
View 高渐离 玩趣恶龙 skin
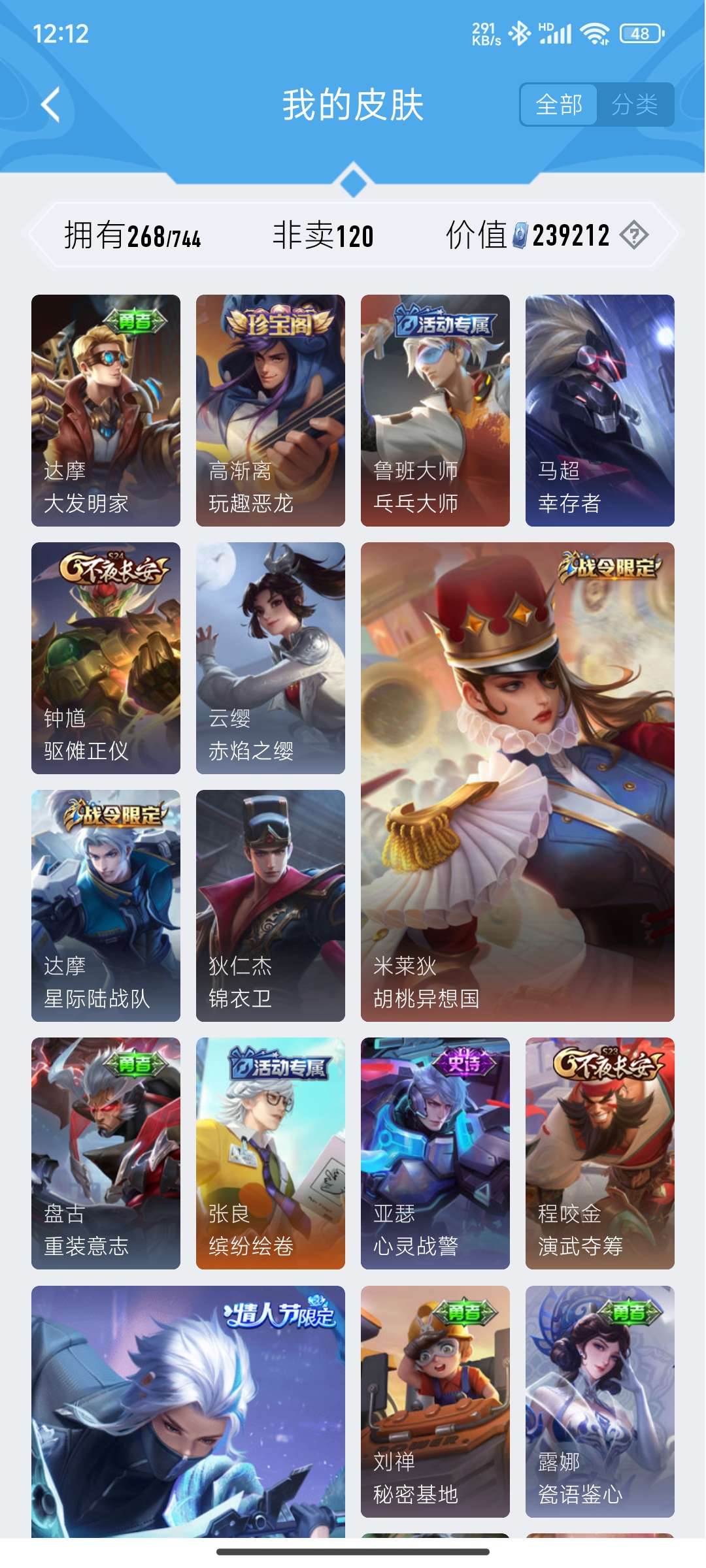click(271, 410)
